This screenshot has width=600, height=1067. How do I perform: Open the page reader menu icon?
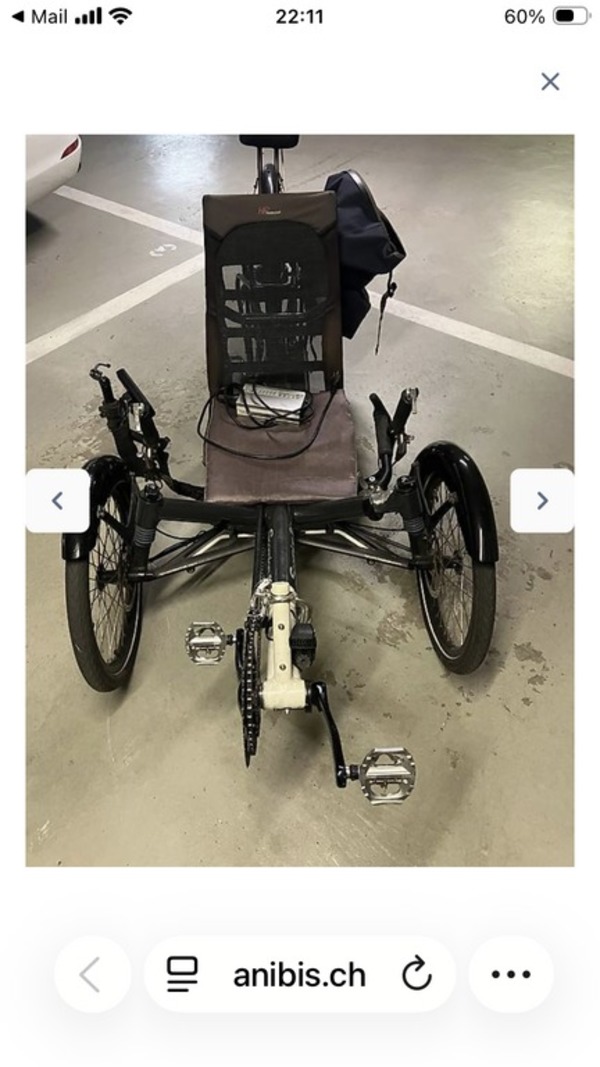click(182, 974)
